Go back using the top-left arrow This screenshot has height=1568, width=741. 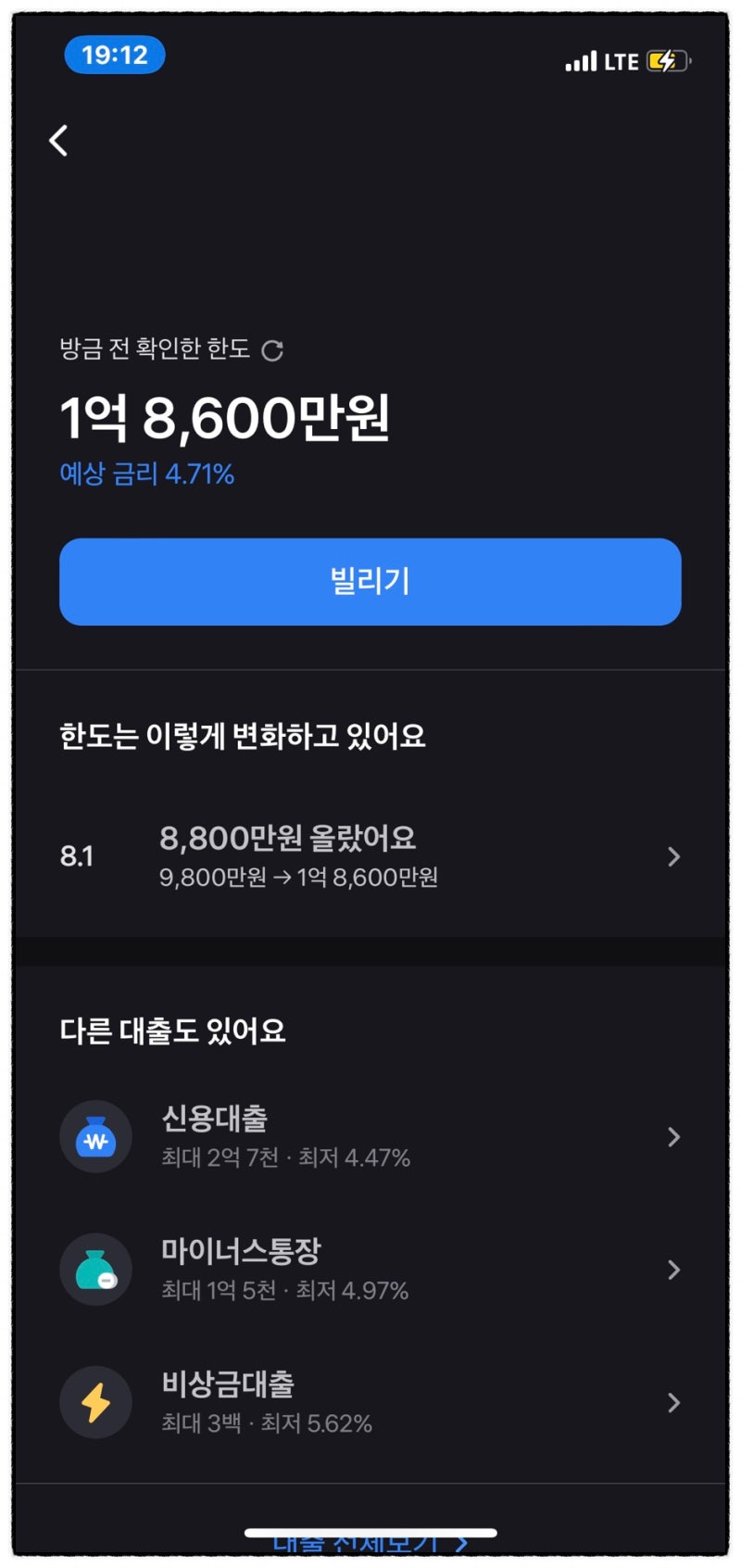coord(59,141)
